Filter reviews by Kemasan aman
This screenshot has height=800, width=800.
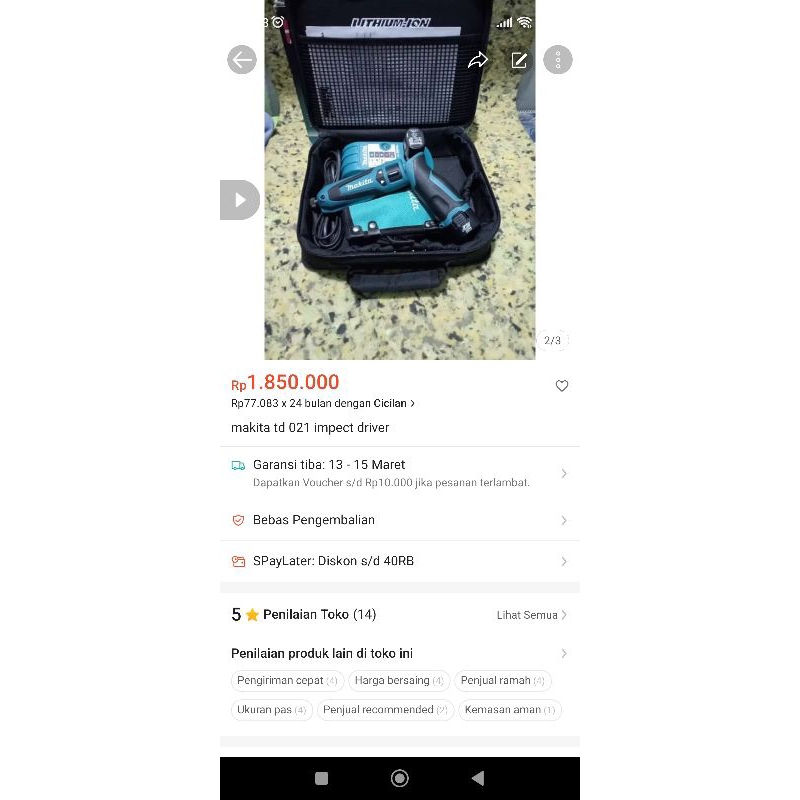coord(510,710)
